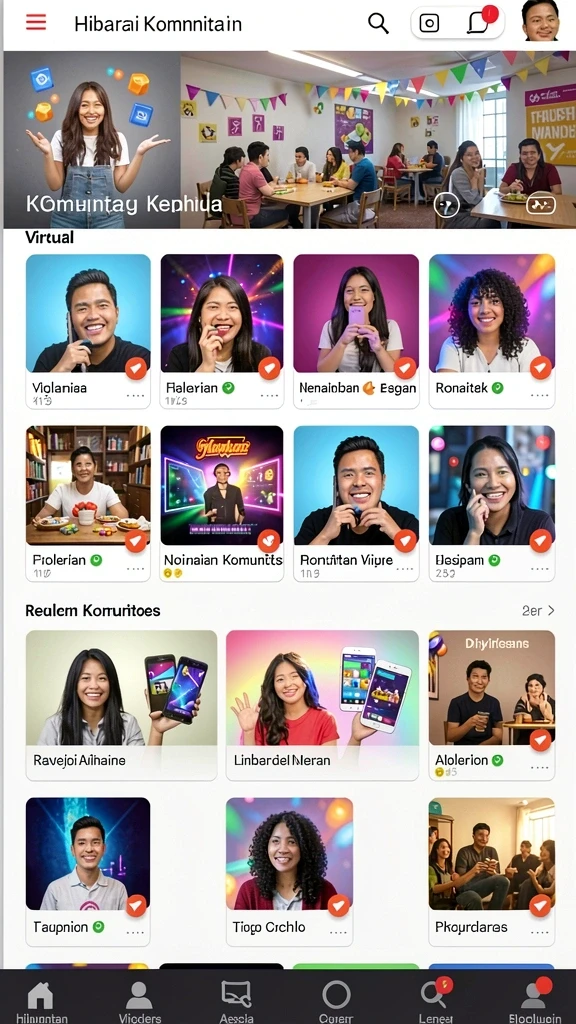
Task: Open the camera icon in the top bar
Action: point(429,24)
